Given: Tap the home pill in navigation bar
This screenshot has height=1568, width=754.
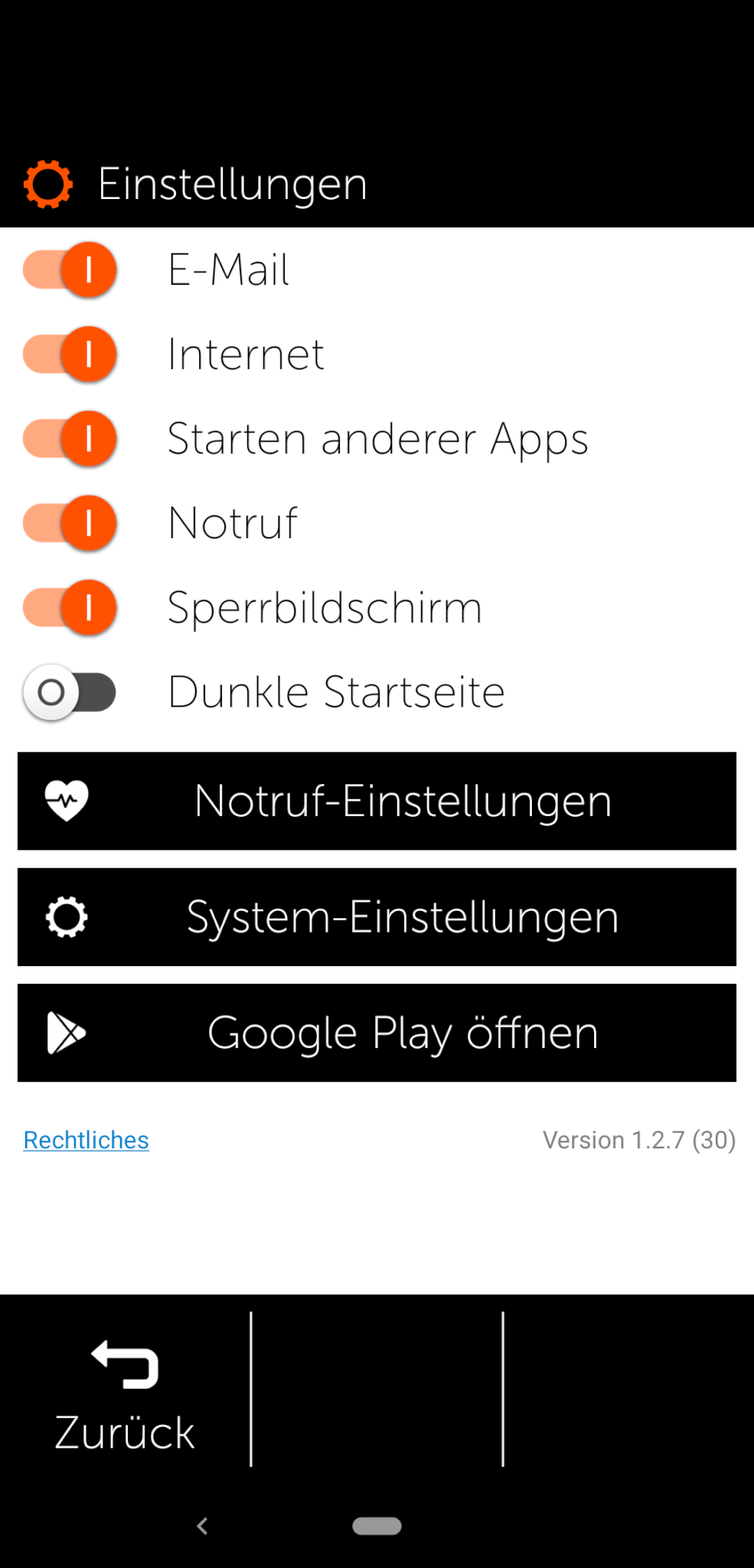Looking at the screenshot, I should 377,1526.
